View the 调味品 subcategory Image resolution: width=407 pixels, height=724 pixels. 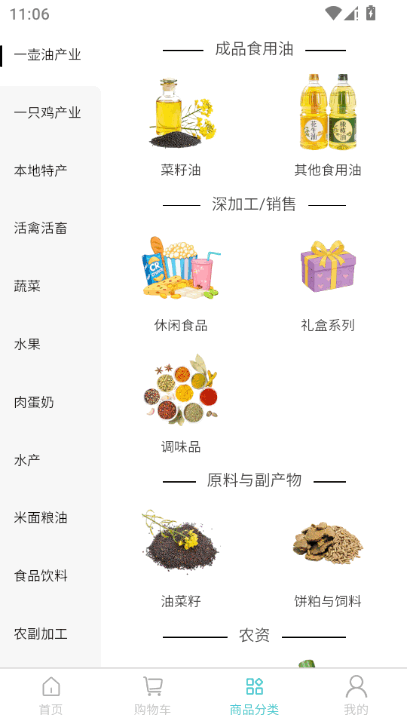[181, 404]
